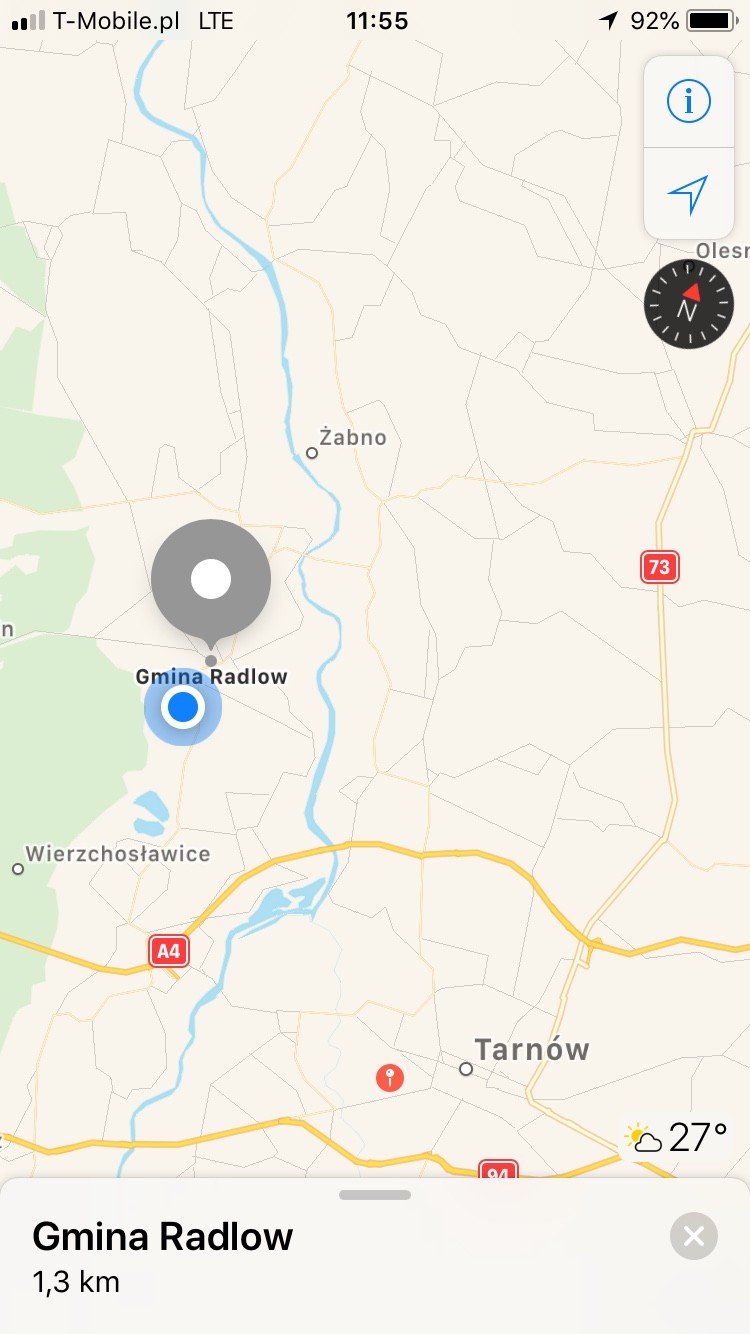
Task: Tap the compass to reset north
Action: (x=689, y=304)
